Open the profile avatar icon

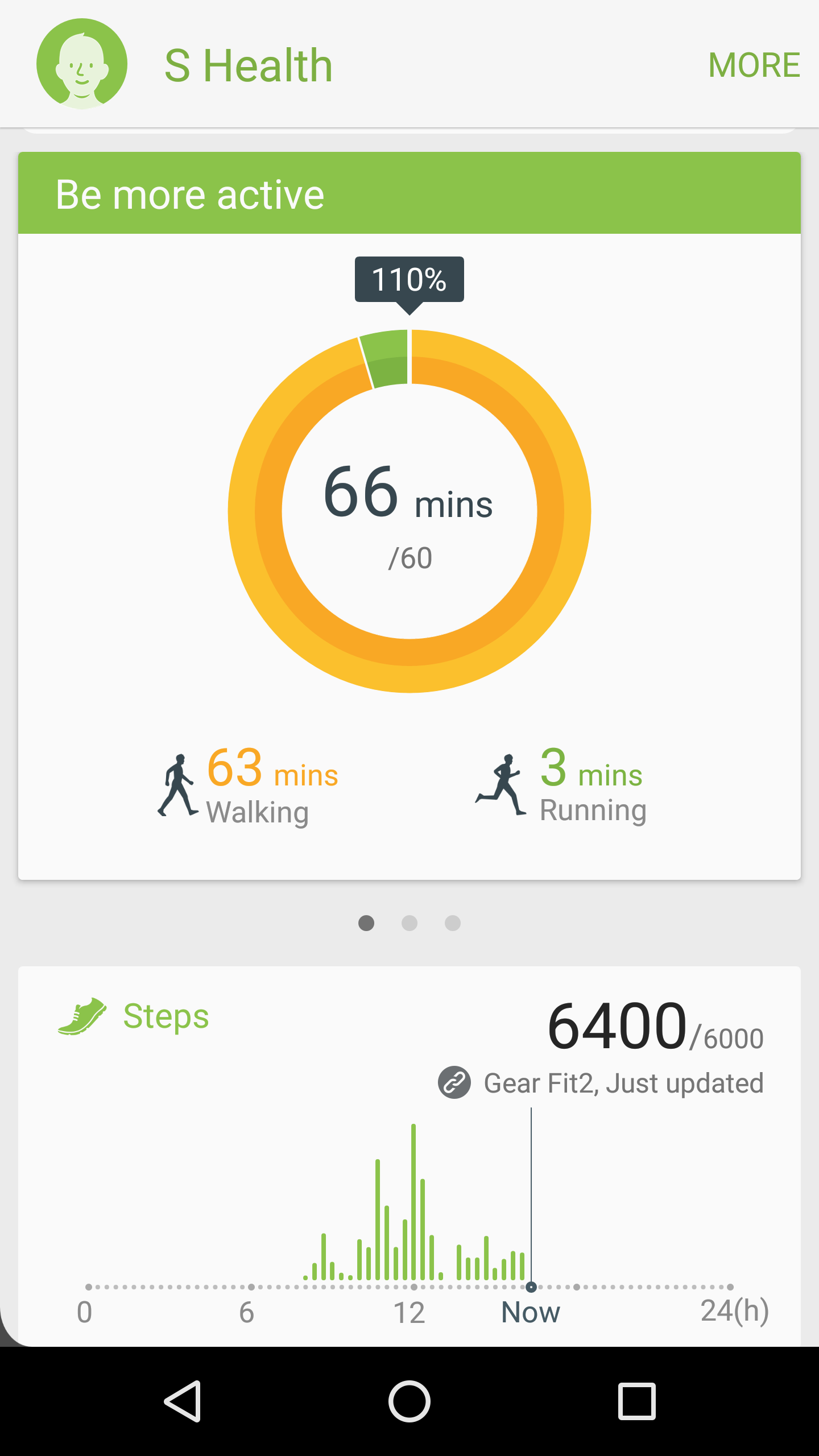tap(82, 64)
